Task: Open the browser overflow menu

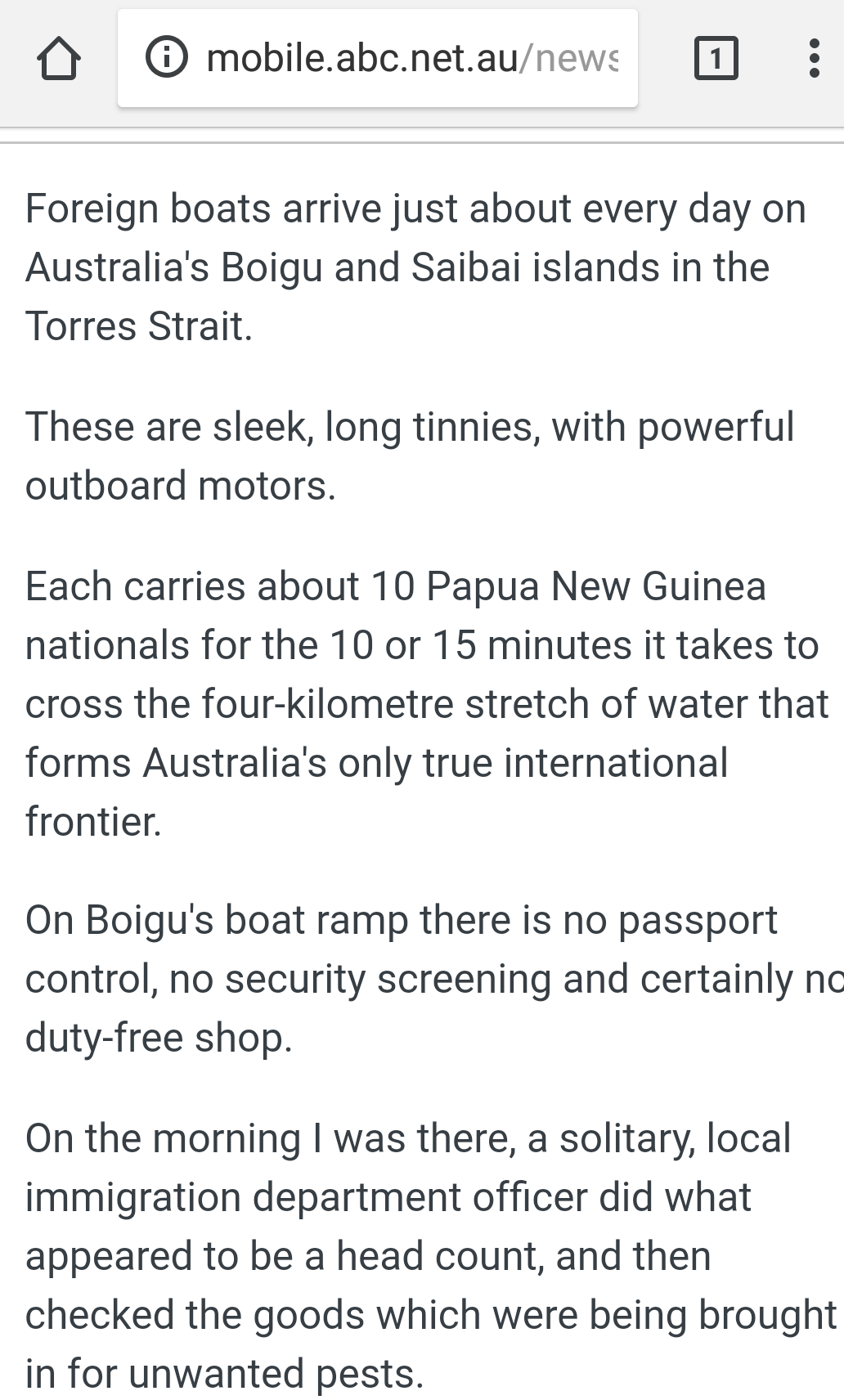Action: [x=813, y=59]
